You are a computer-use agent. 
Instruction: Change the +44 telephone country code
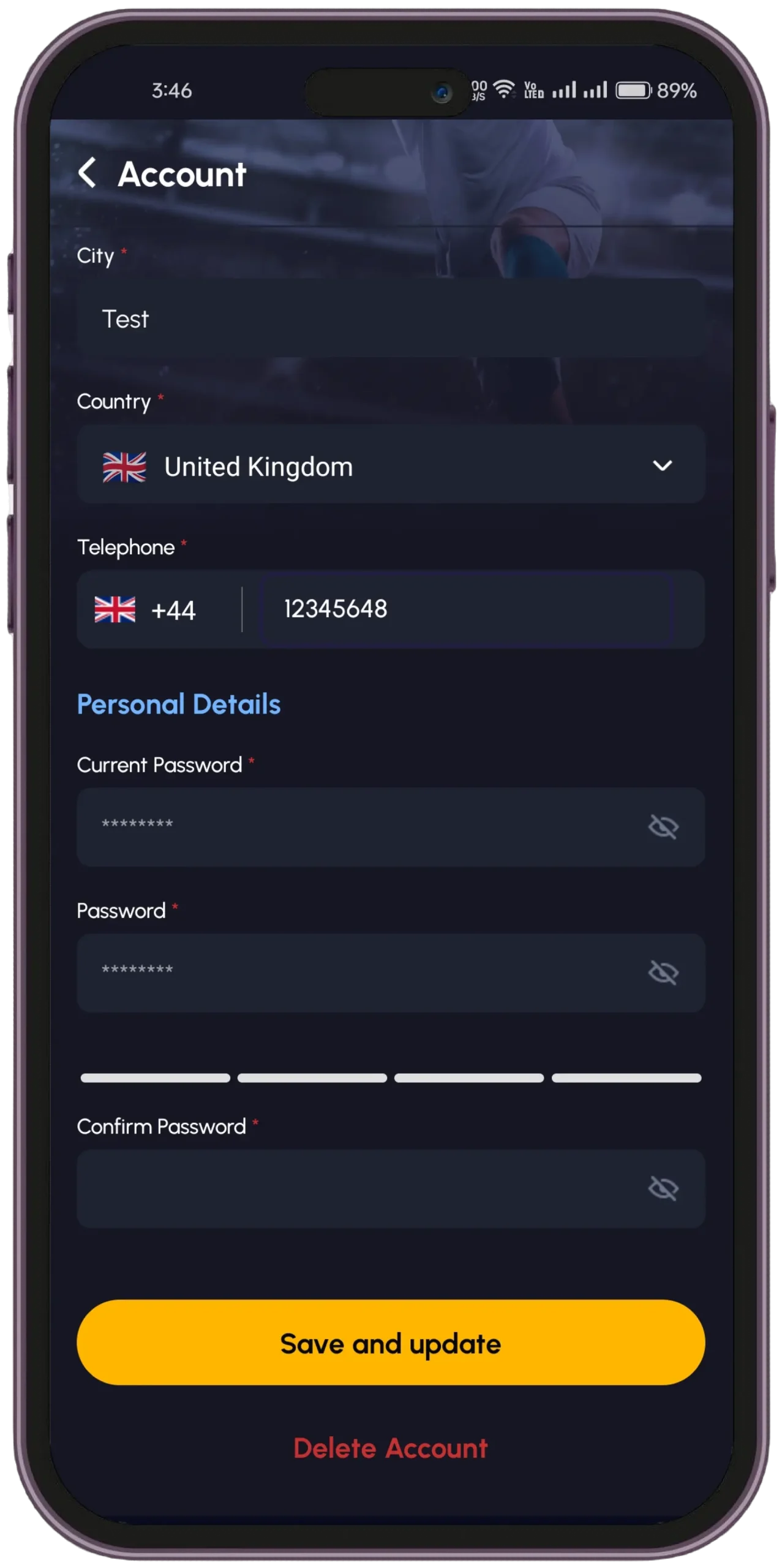(147, 610)
